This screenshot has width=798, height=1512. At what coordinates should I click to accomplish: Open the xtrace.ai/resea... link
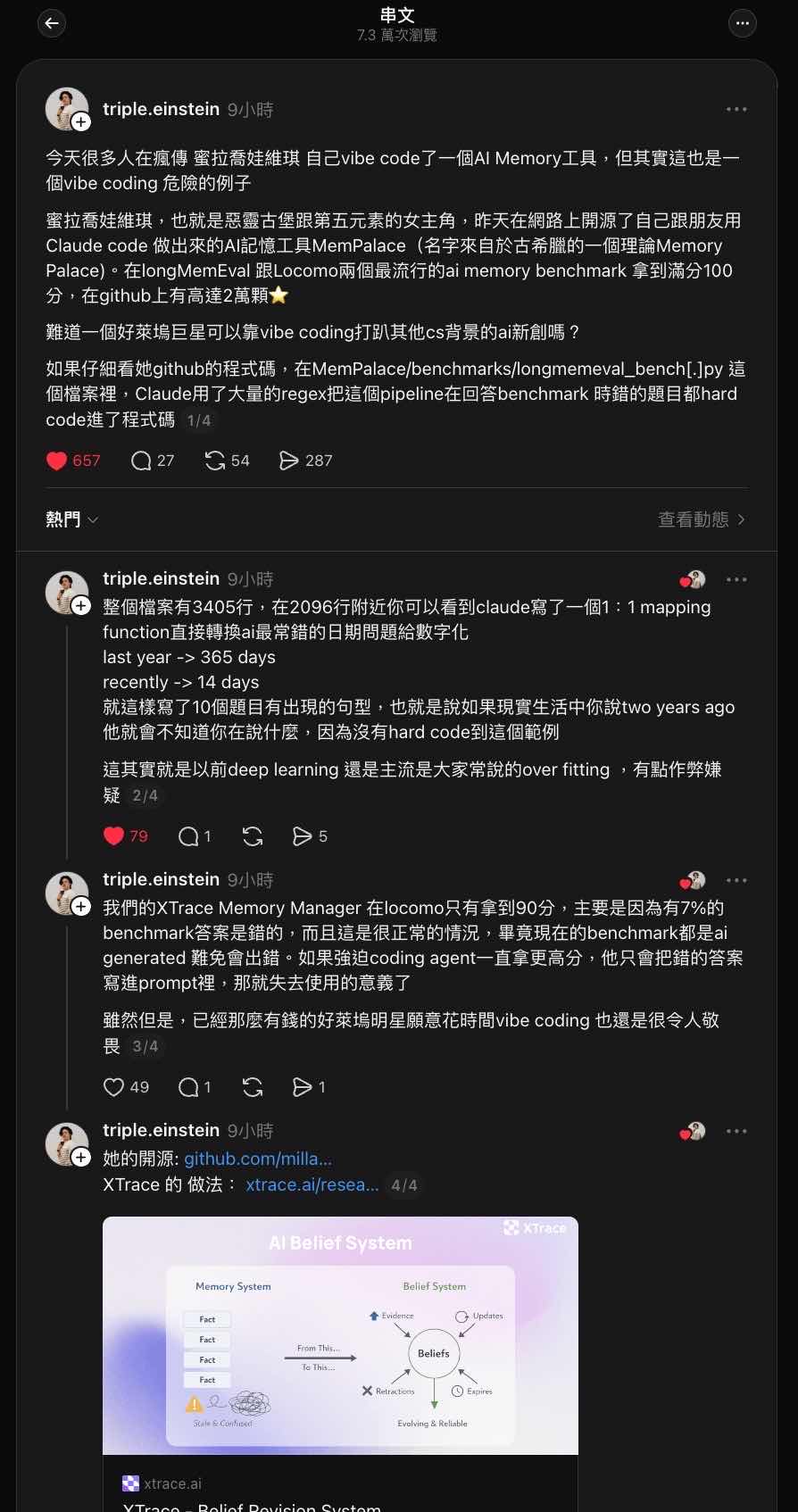(312, 1184)
